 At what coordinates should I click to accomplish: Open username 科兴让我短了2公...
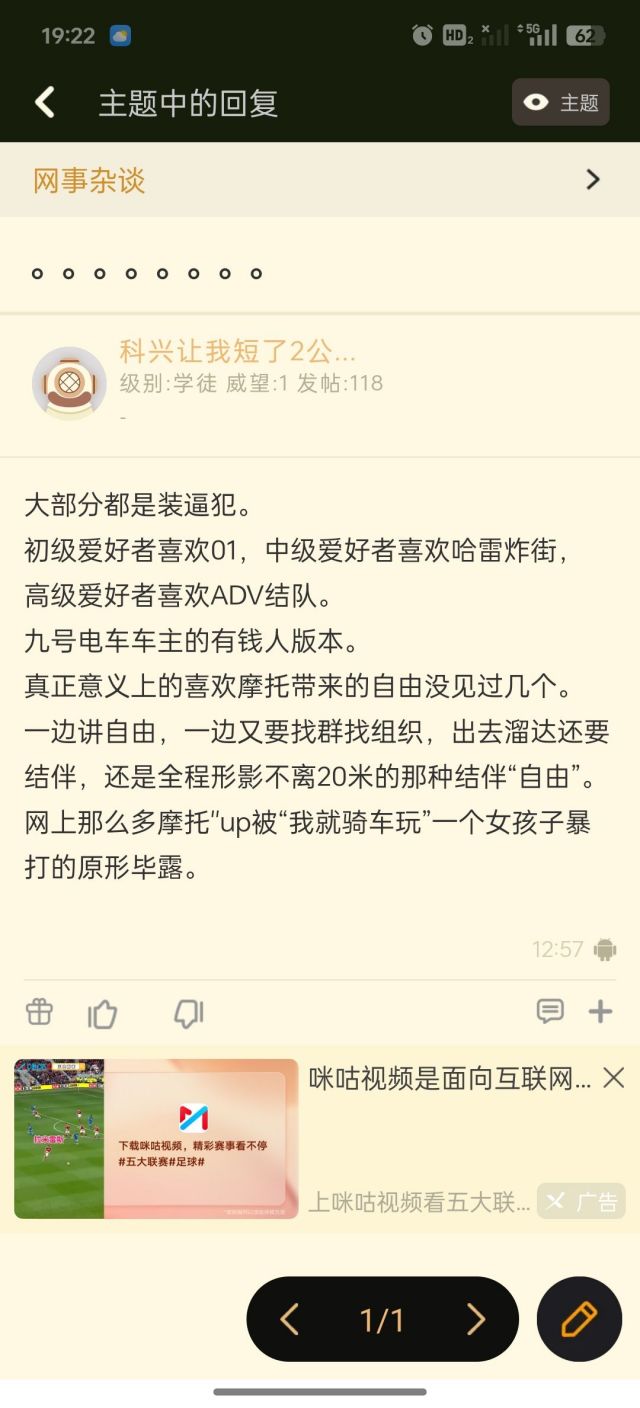[x=238, y=351]
